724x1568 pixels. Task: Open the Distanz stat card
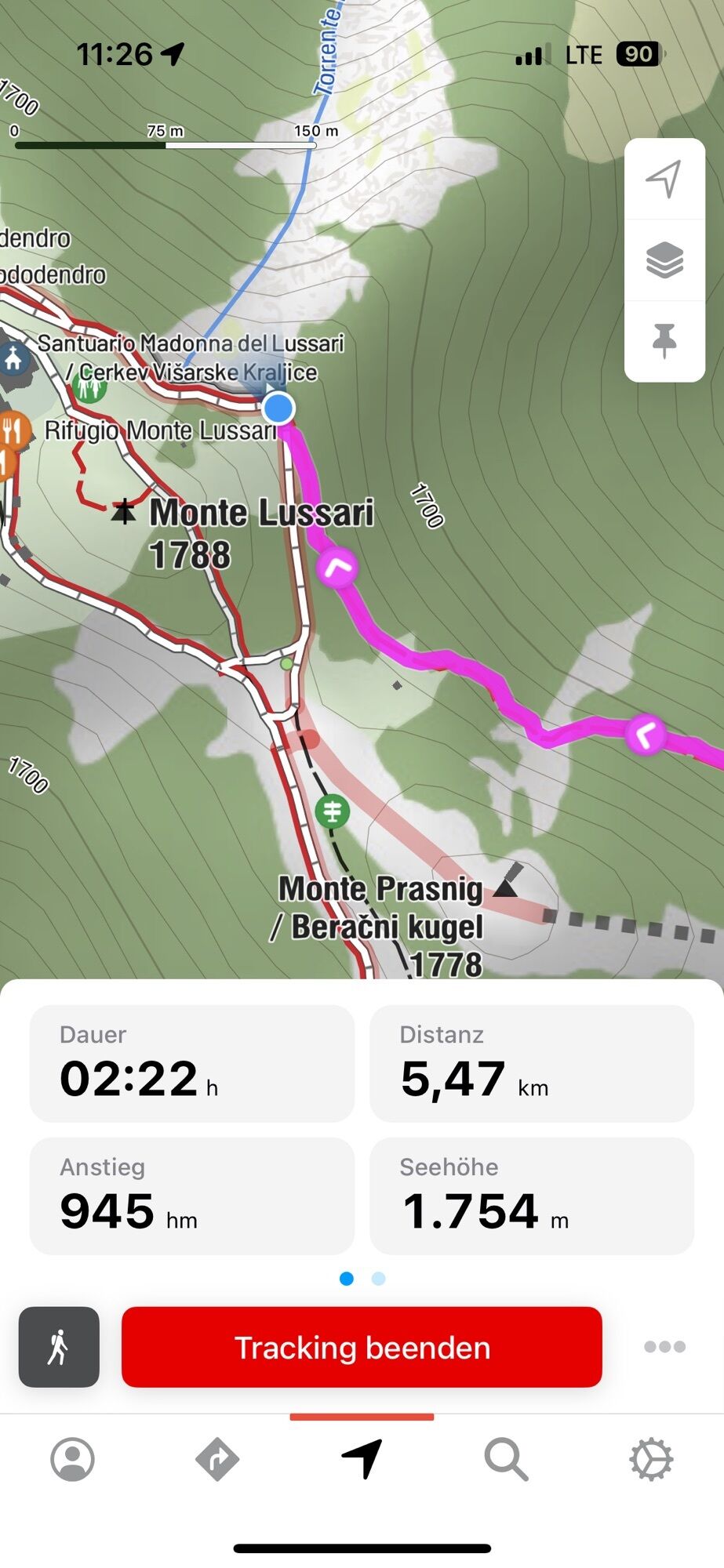[532, 1063]
